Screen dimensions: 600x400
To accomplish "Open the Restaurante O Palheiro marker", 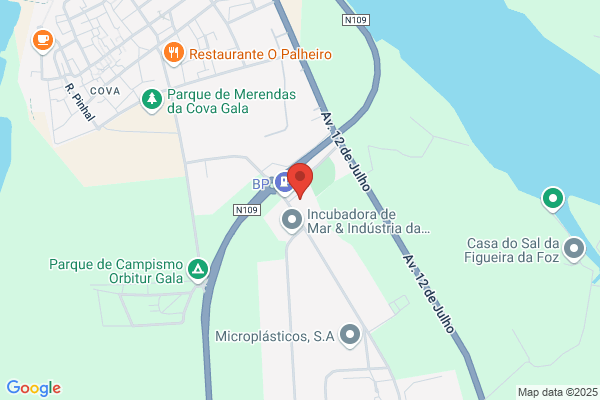I will point(174,53).
